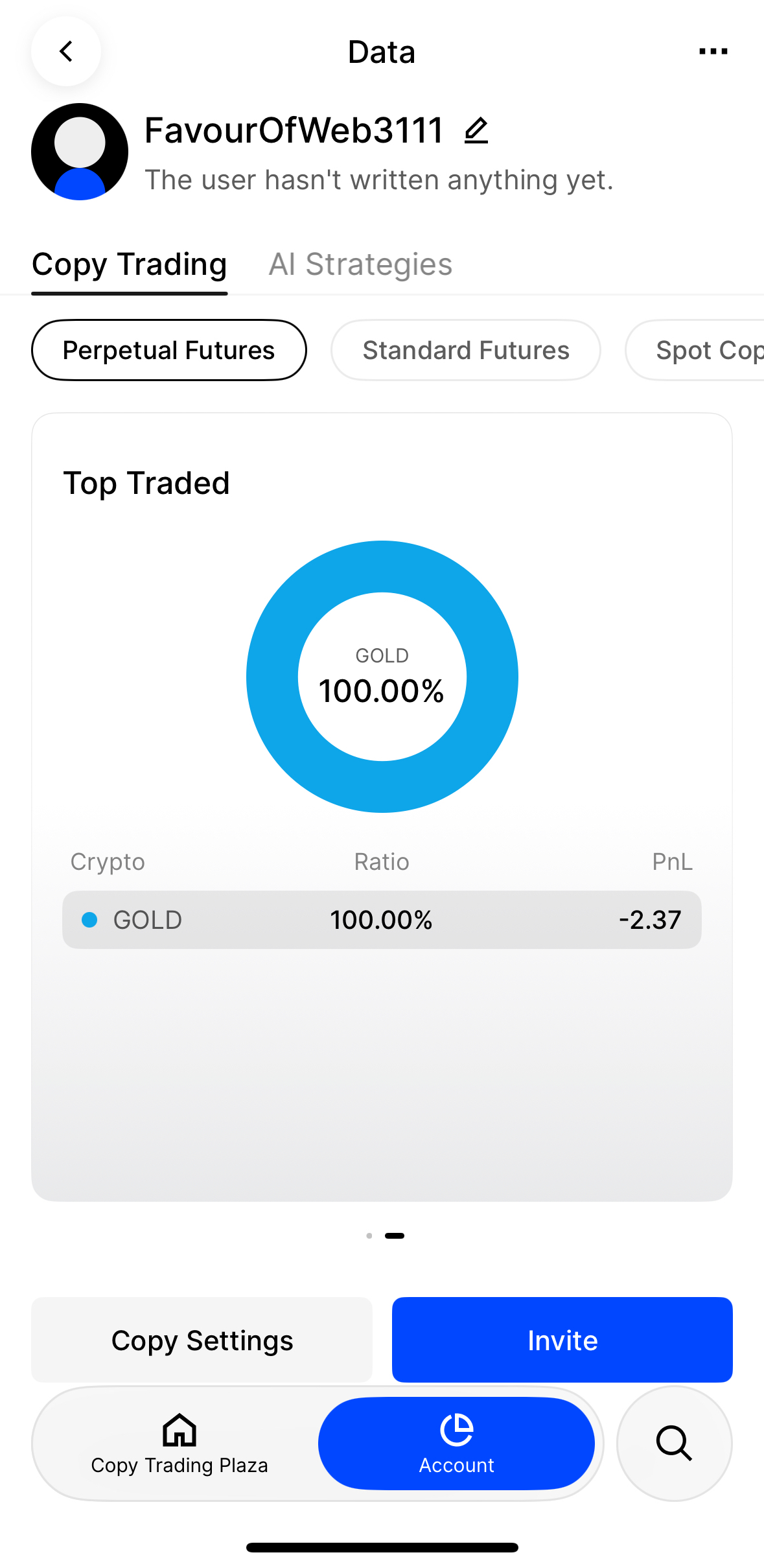The width and height of the screenshot is (764, 1568).
Task: Go to Copy Trading Plaza
Action: click(179, 1444)
